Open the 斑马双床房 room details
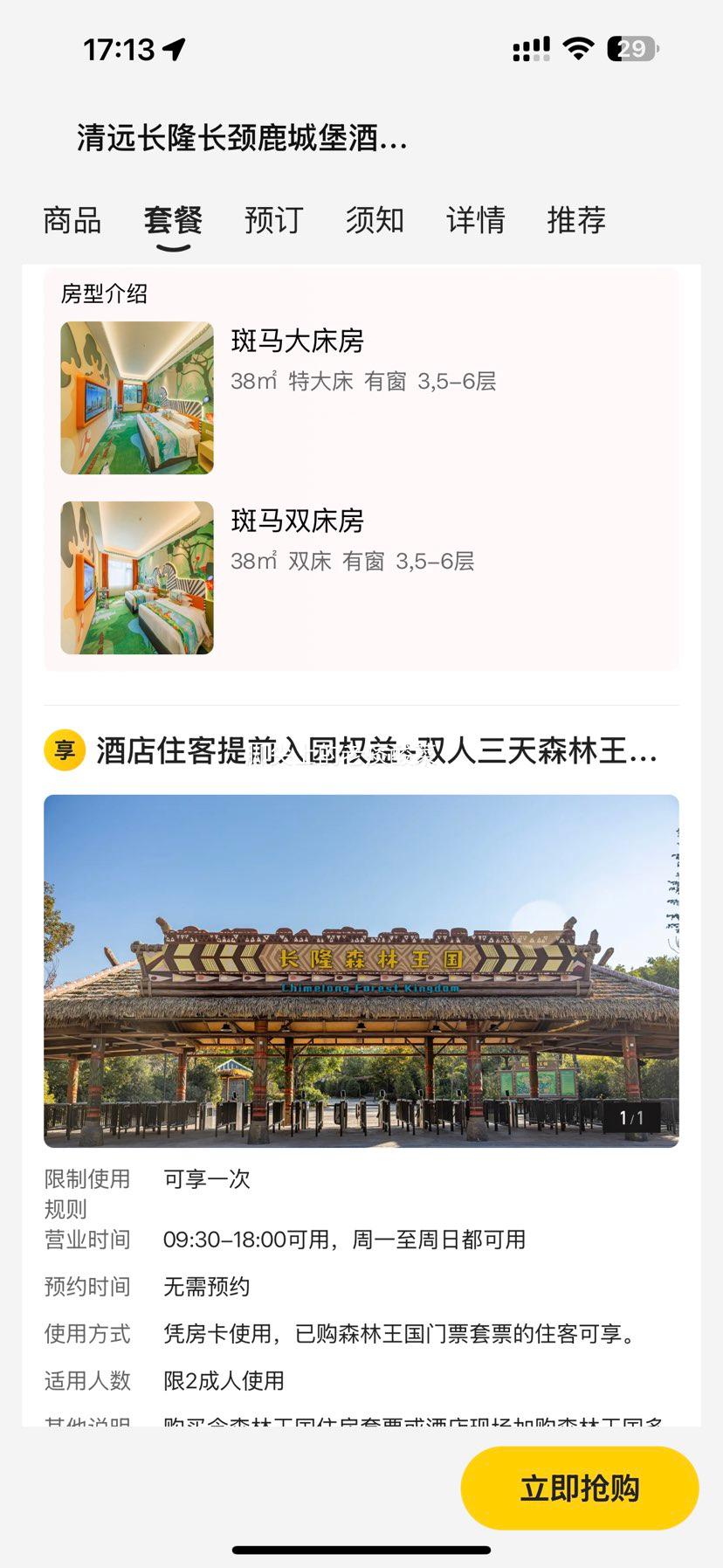Viewport: 723px width, 1568px height. click(297, 522)
